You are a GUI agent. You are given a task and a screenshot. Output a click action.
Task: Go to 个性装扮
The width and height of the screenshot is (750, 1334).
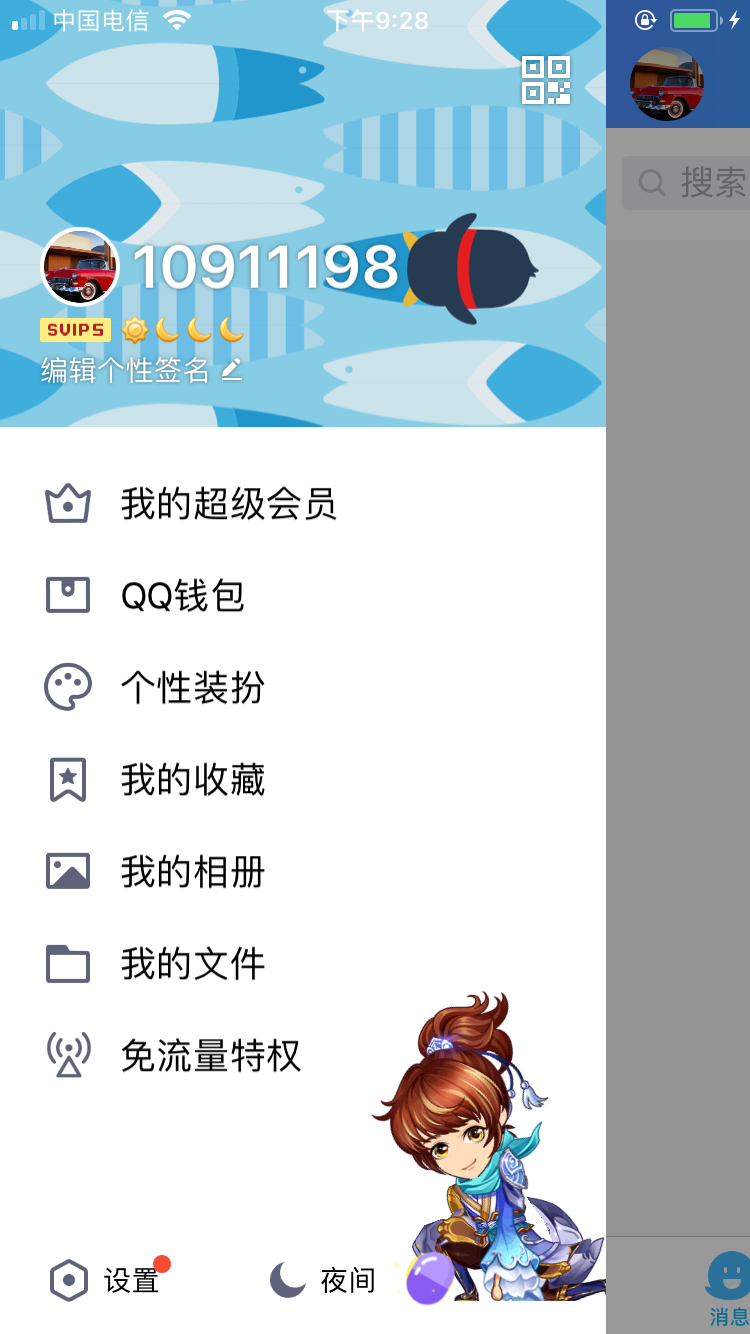[x=303, y=688]
